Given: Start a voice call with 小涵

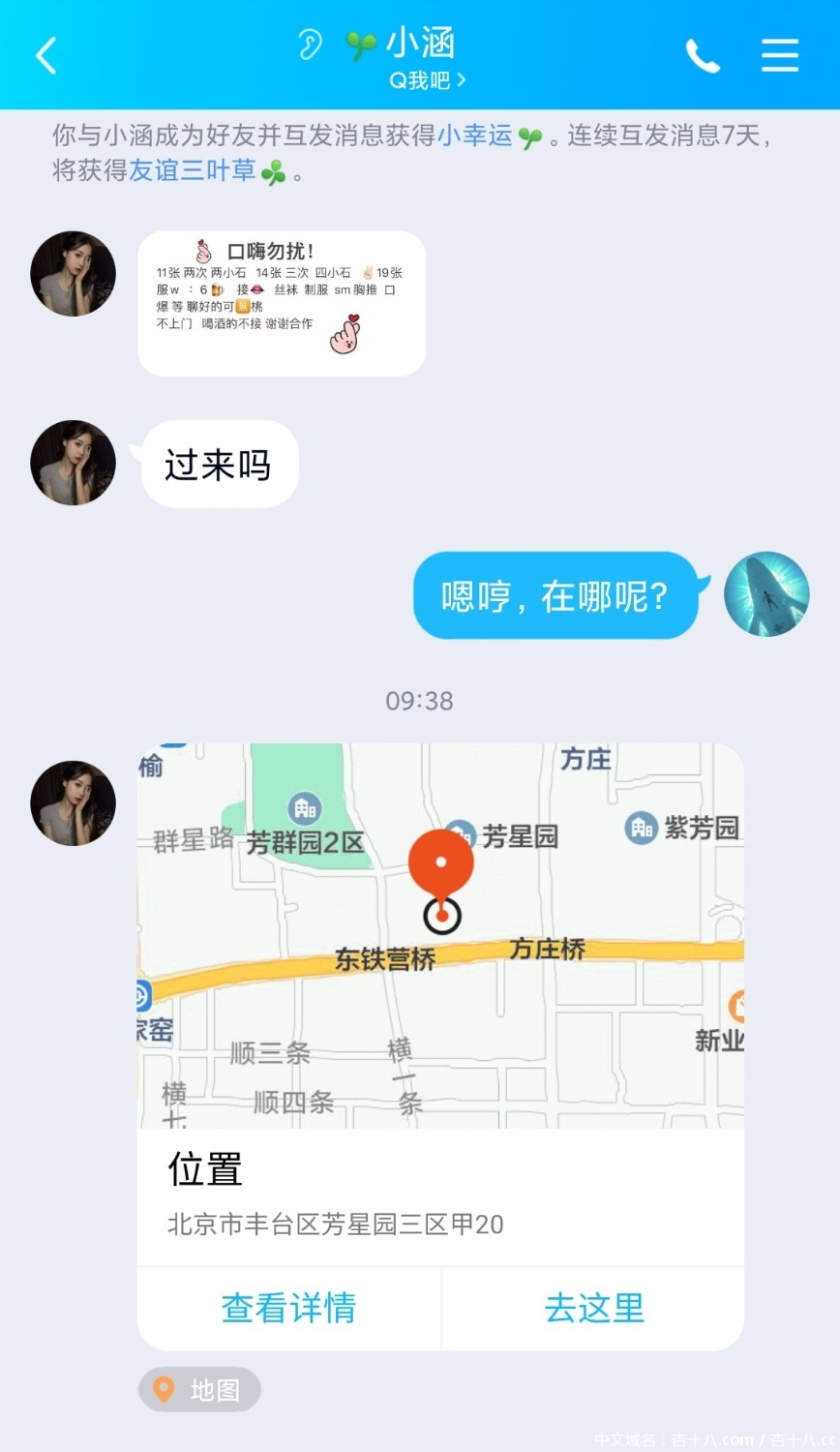Looking at the screenshot, I should (703, 56).
